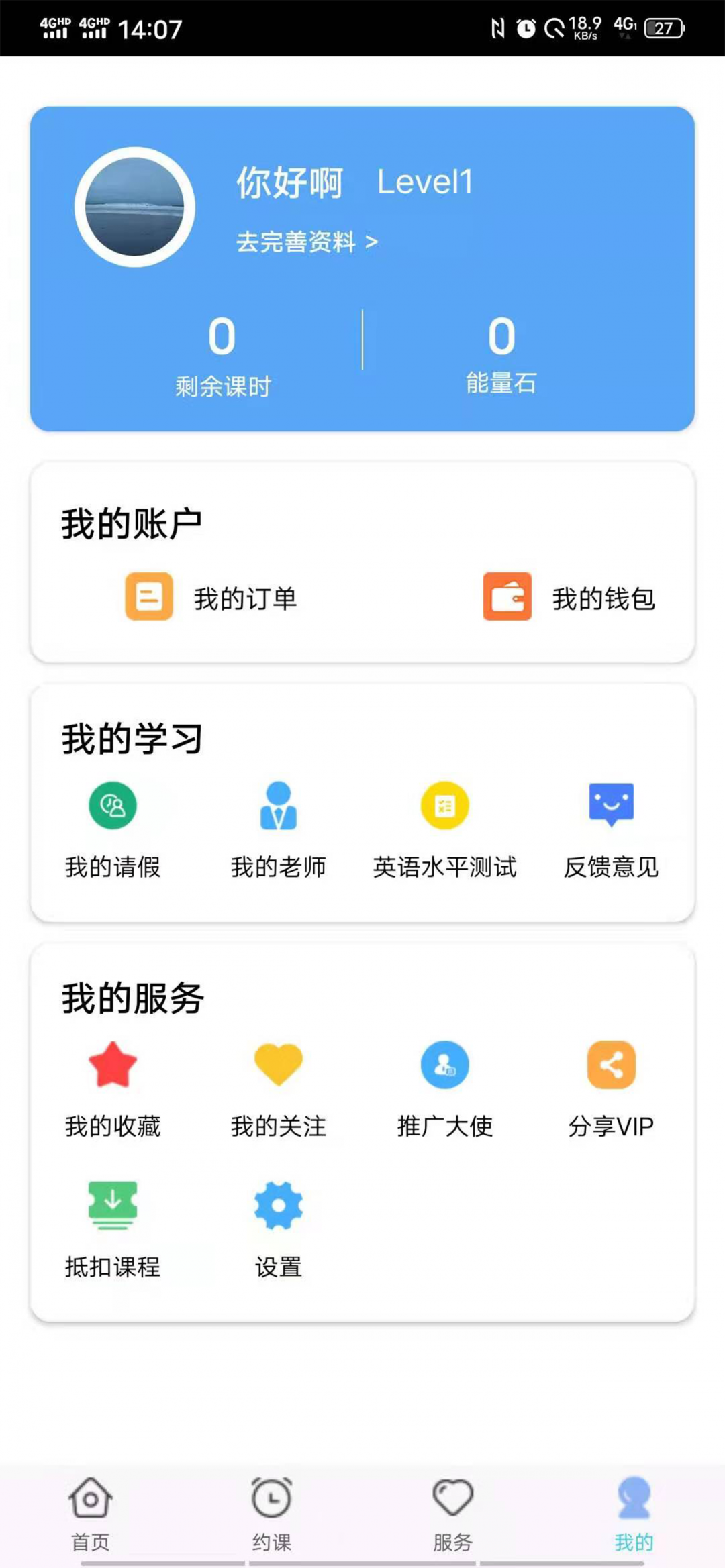The image size is (725, 1568).
Task: Open 我的收藏 favorites star icon
Action: (x=113, y=1065)
